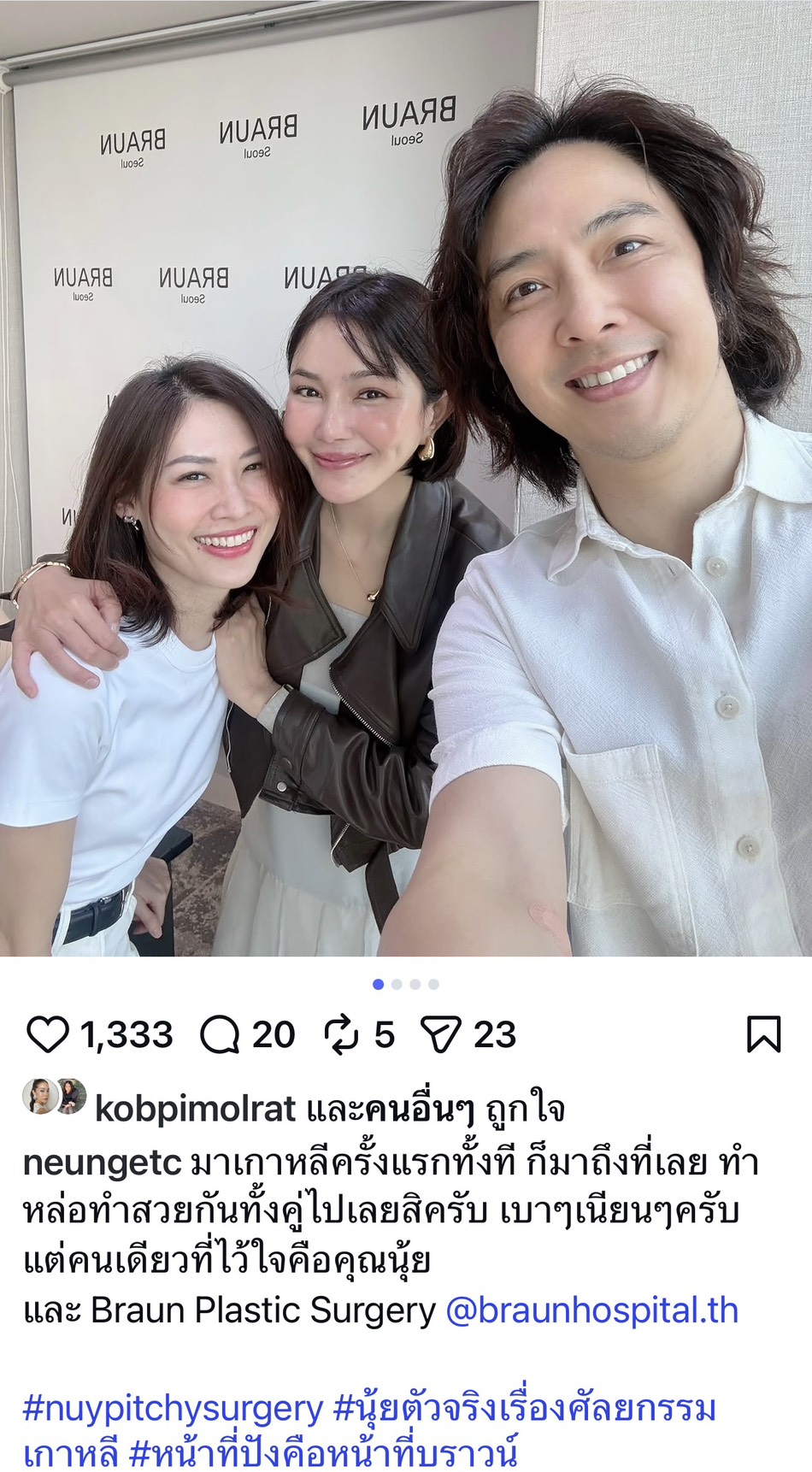Open kobpimolrat's profile from likes
Image resolution: width=812 pixels, height=1472 pixels.
[195, 1109]
